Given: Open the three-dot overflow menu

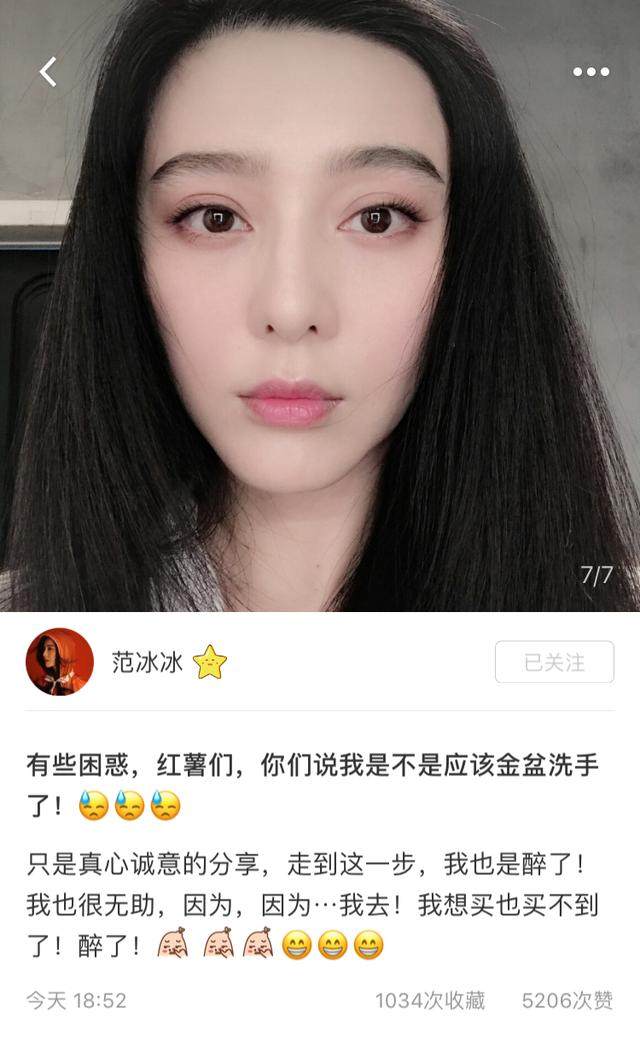Looking at the screenshot, I should point(591,72).
